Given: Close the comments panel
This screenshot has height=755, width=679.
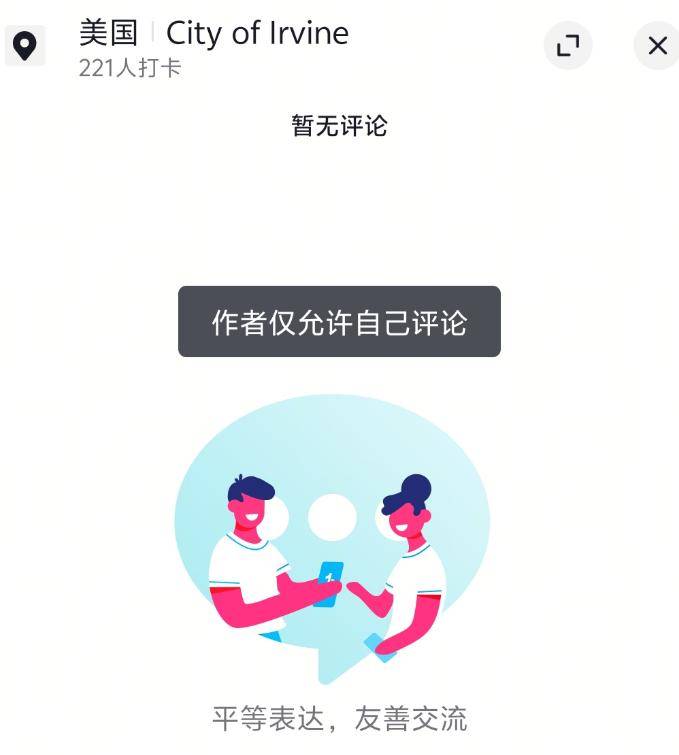Looking at the screenshot, I should (657, 45).
